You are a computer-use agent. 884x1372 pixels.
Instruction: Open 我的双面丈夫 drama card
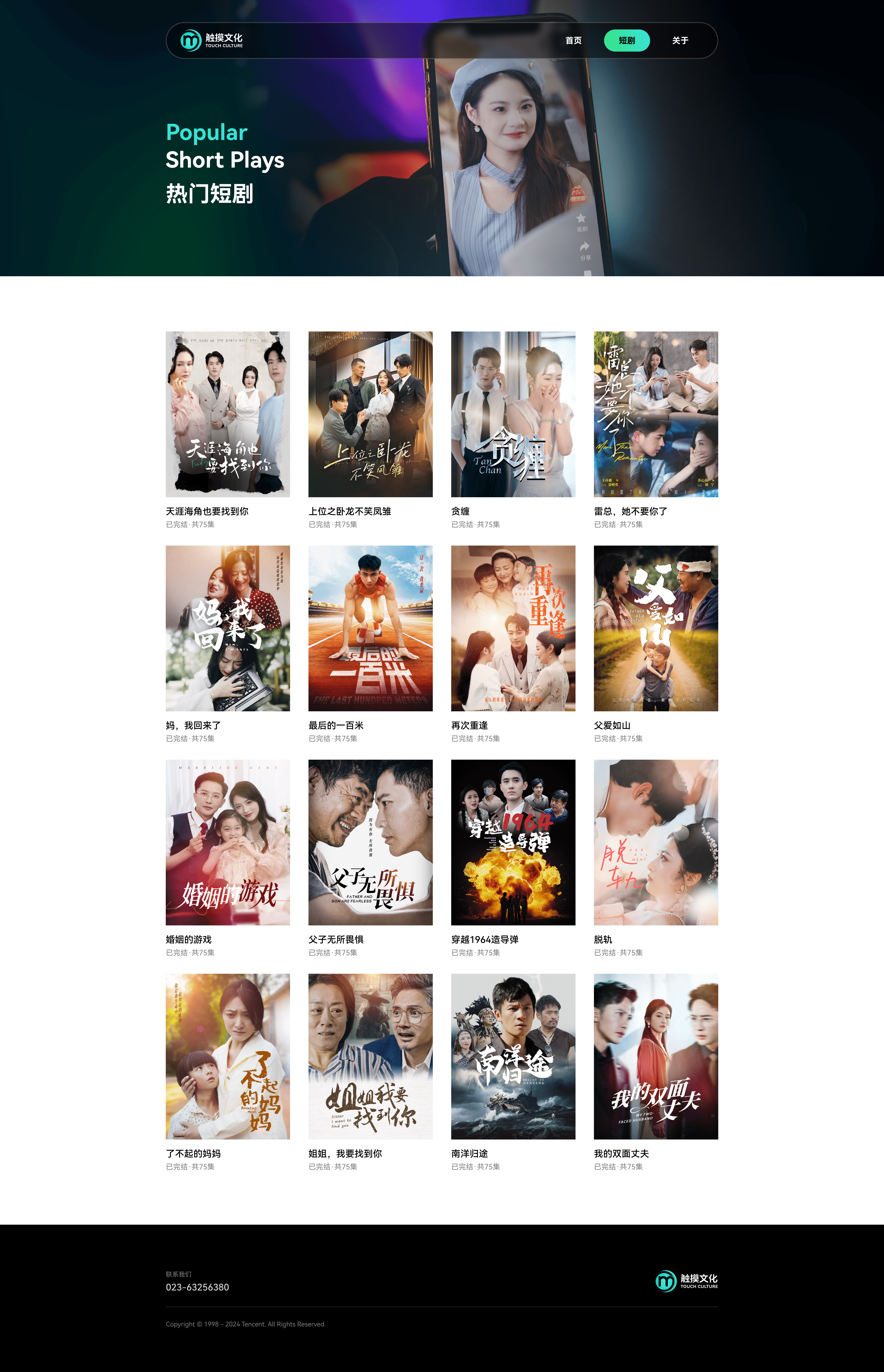click(x=656, y=1056)
